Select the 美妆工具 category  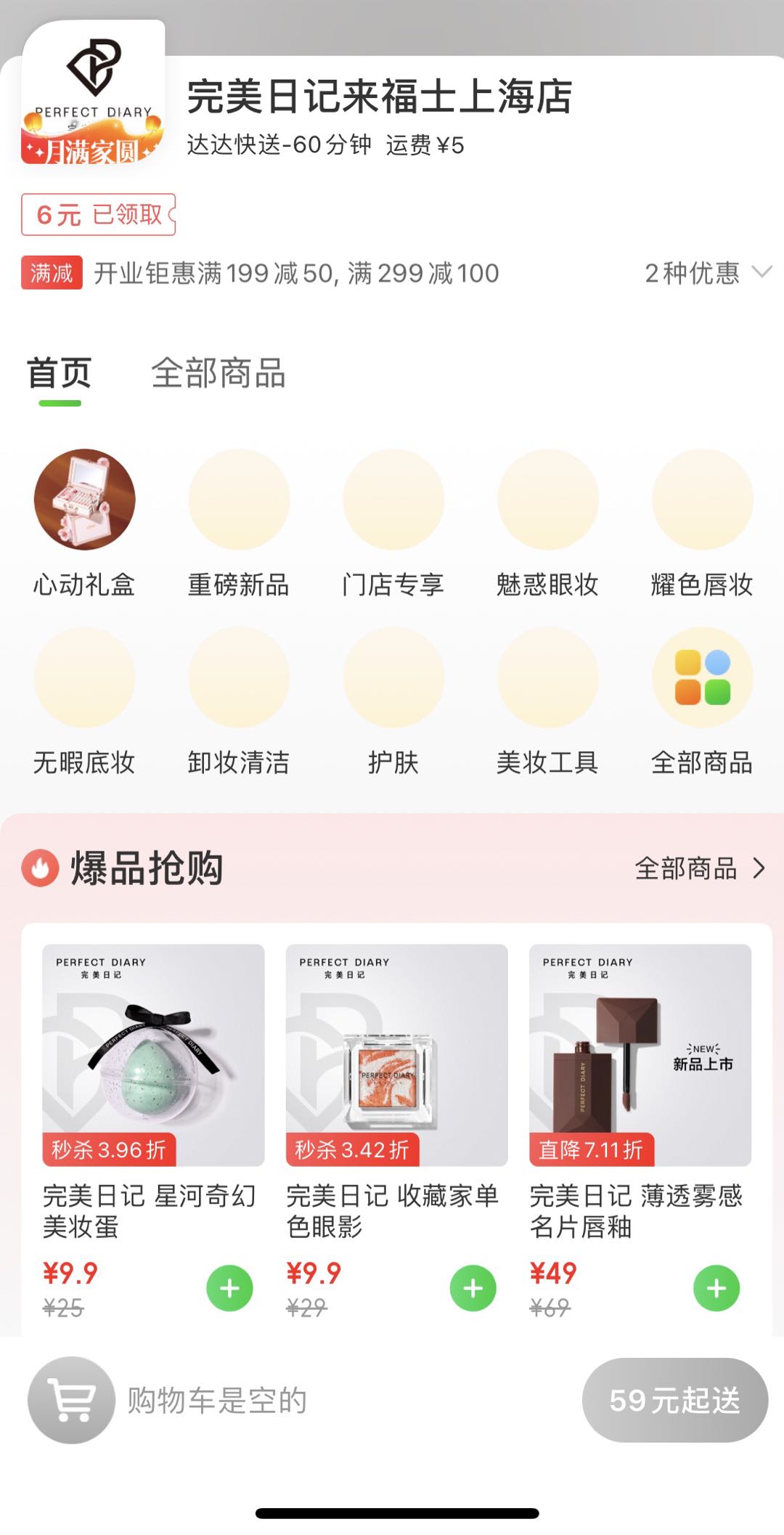tap(547, 677)
